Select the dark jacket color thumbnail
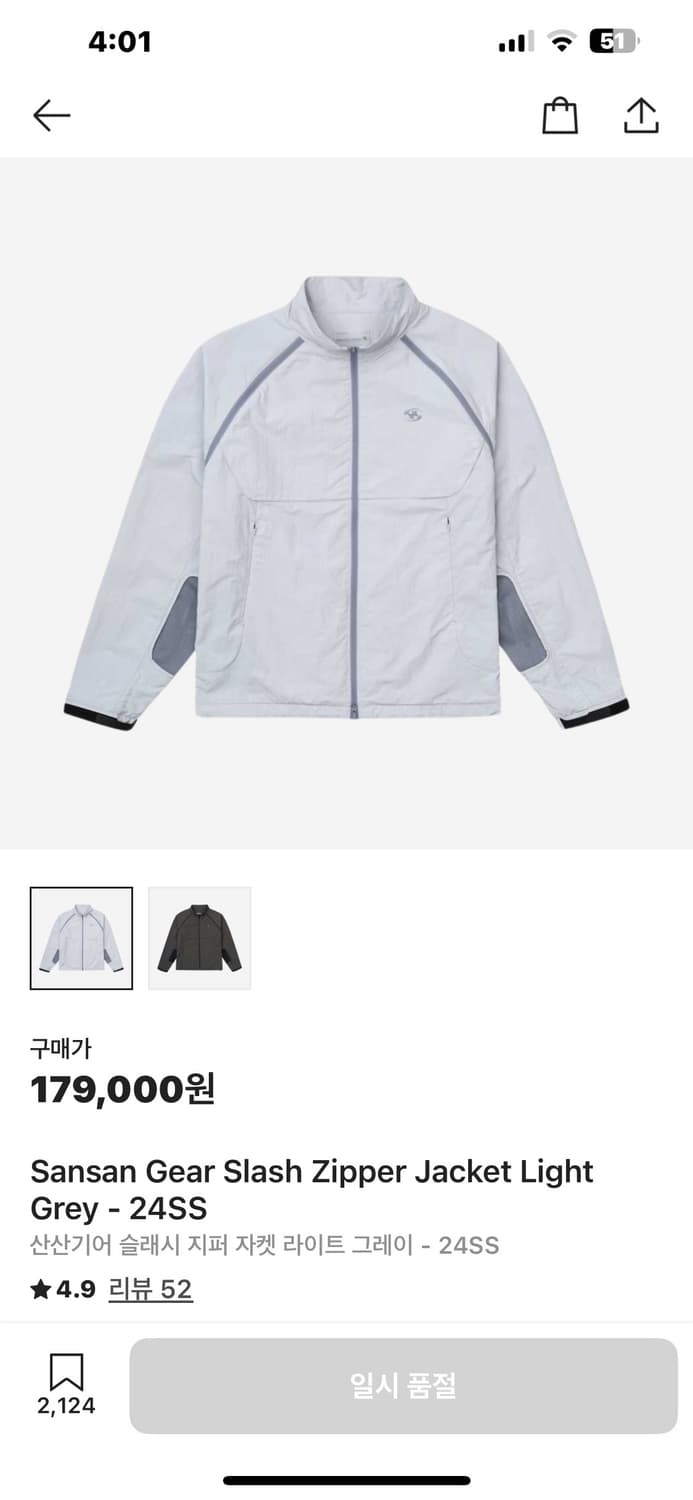This screenshot has height=1500, width=693. (x=200, y=938)
